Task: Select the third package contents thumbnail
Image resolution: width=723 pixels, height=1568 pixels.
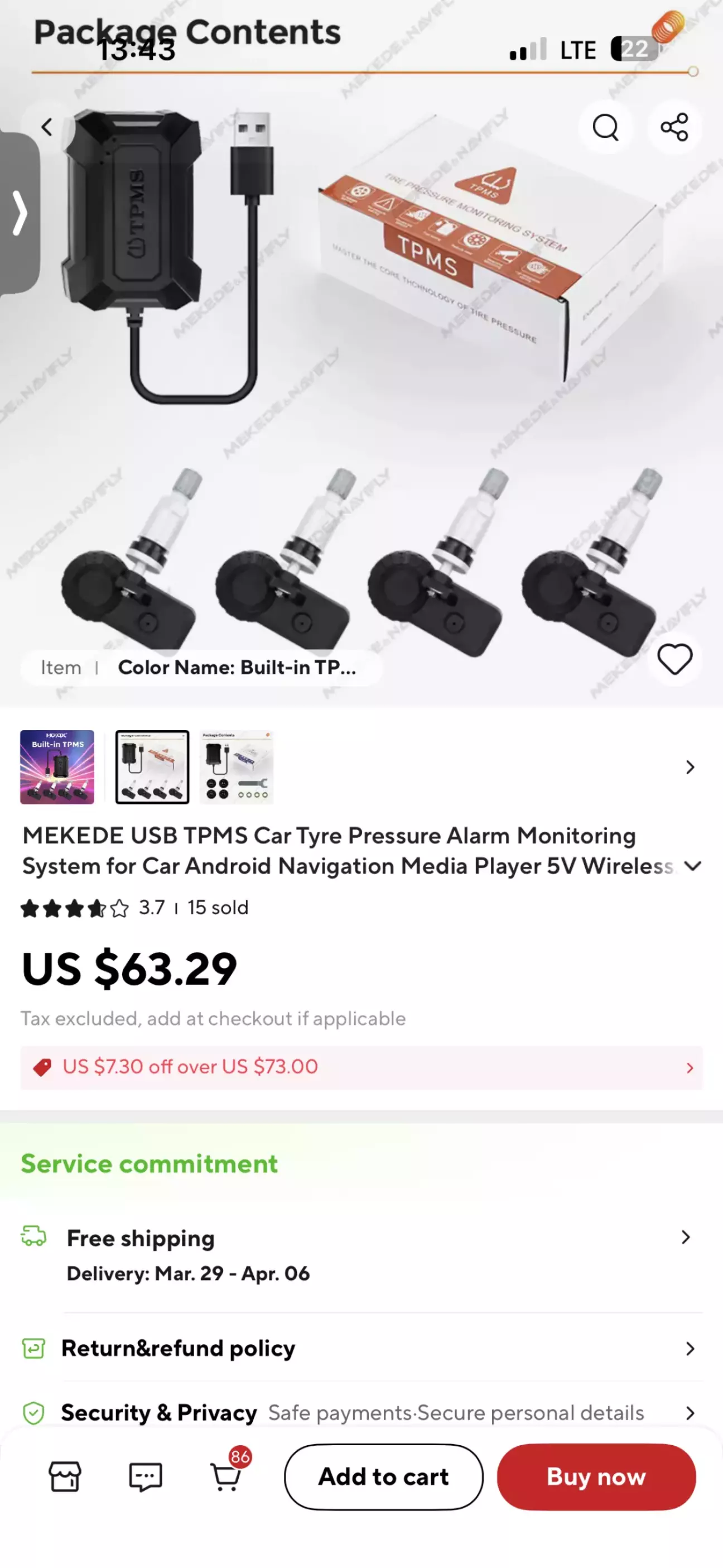Action: (x=237, y=767)
